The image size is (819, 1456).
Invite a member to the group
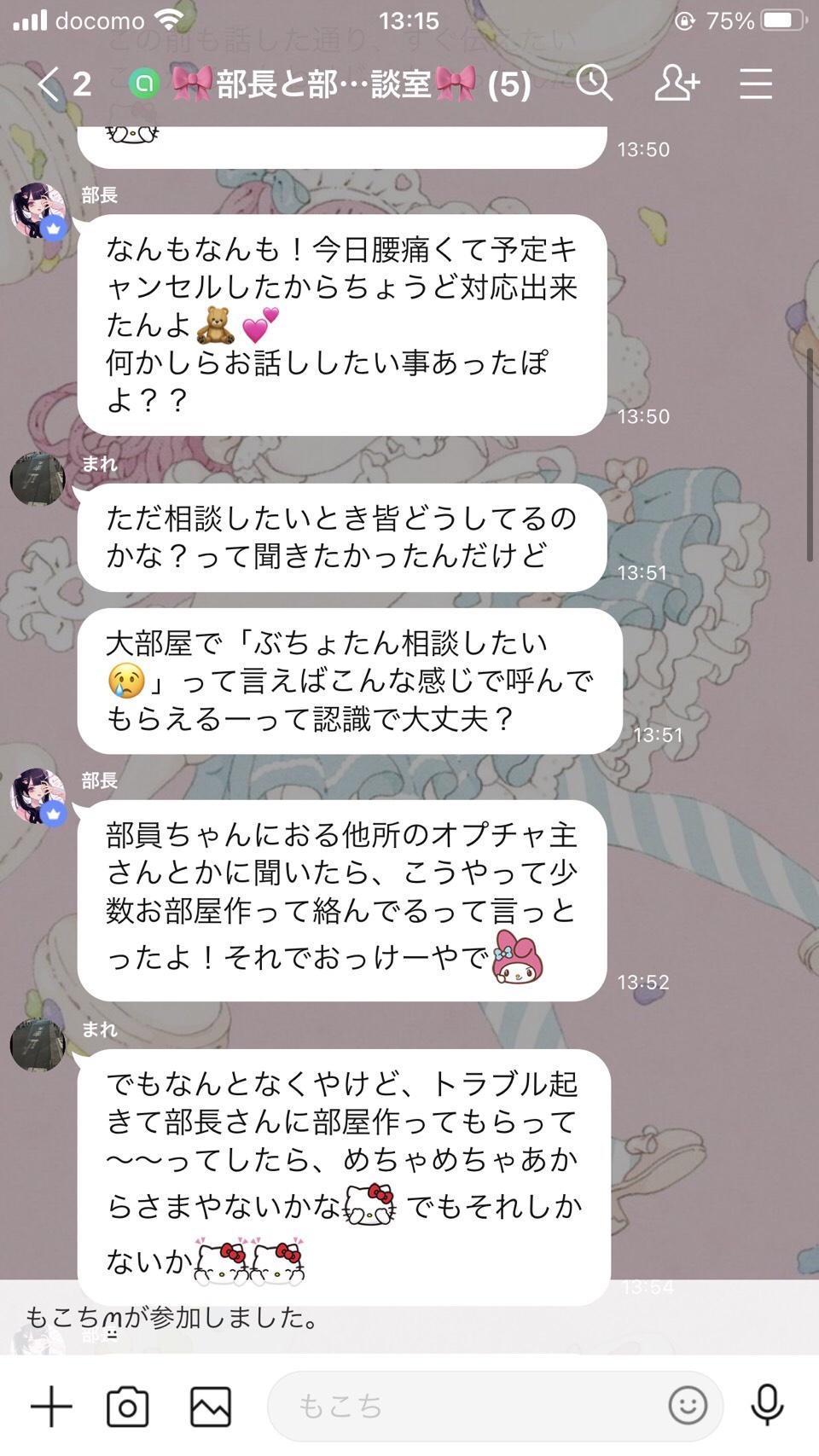[x=676, y=84]
